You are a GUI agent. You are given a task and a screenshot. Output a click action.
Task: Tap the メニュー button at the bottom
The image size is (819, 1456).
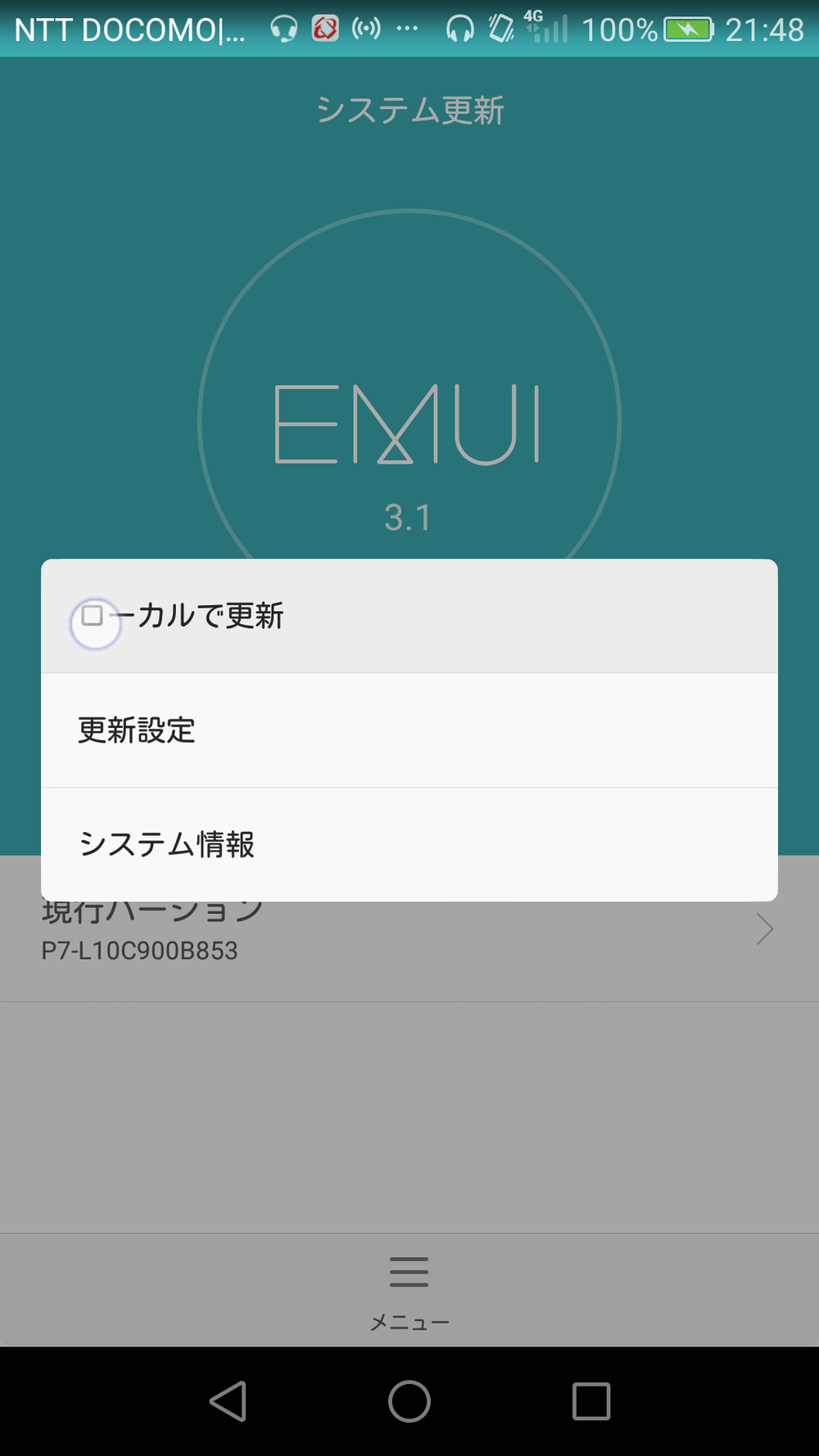tap(409, 1291)
